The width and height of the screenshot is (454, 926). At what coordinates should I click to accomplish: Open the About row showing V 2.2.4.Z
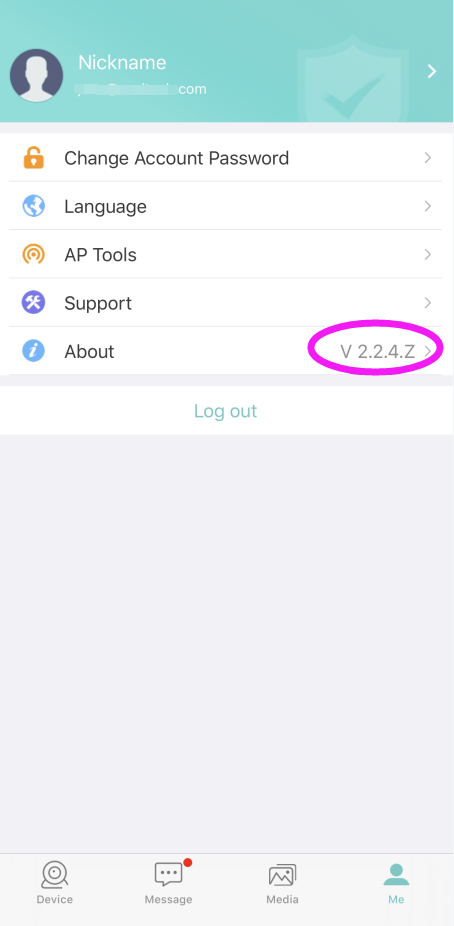pyautogui.click(x=227, y=351)
